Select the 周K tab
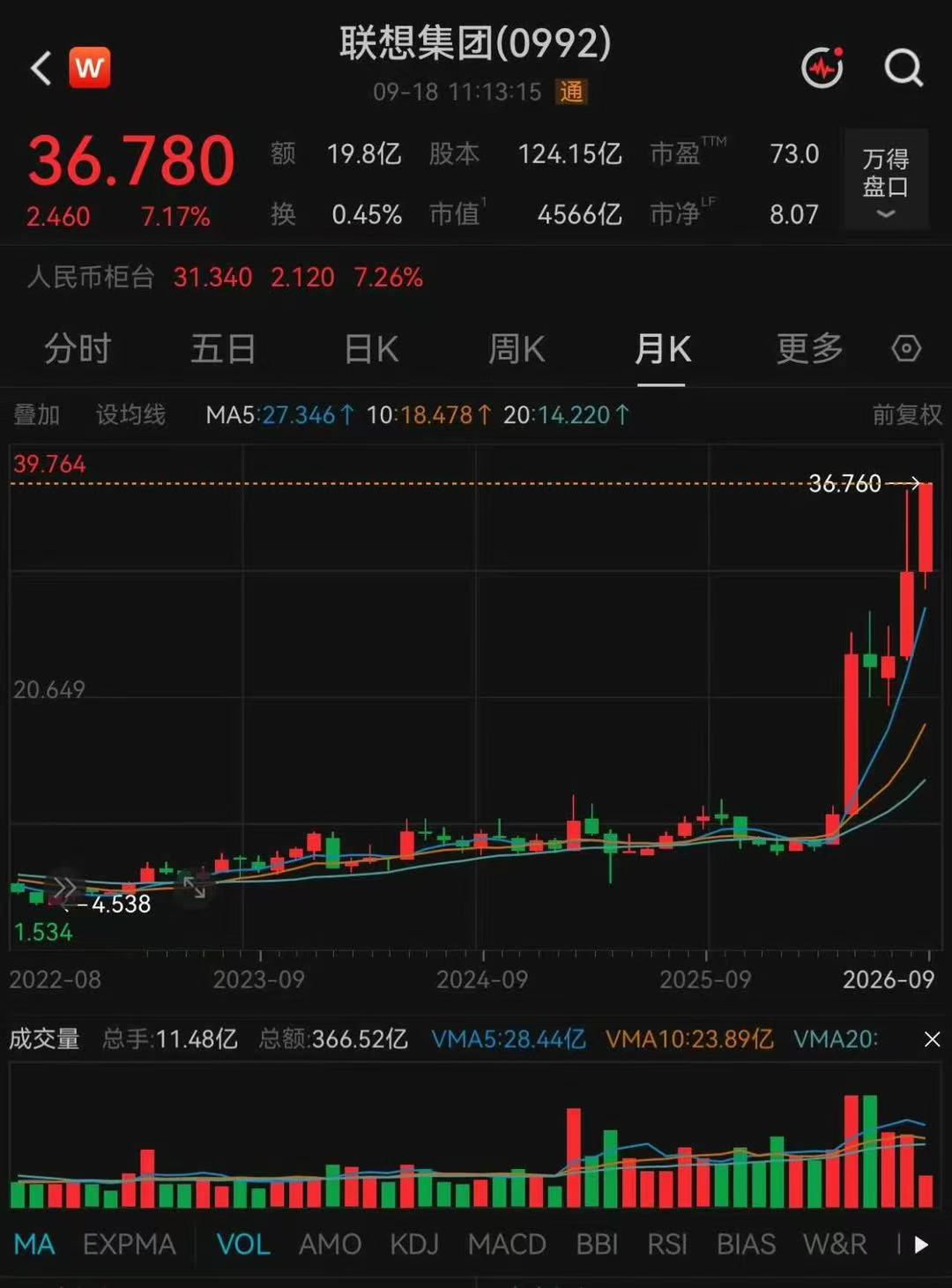This screenshot has width=952, height=1288. click(x=517, y=349)
